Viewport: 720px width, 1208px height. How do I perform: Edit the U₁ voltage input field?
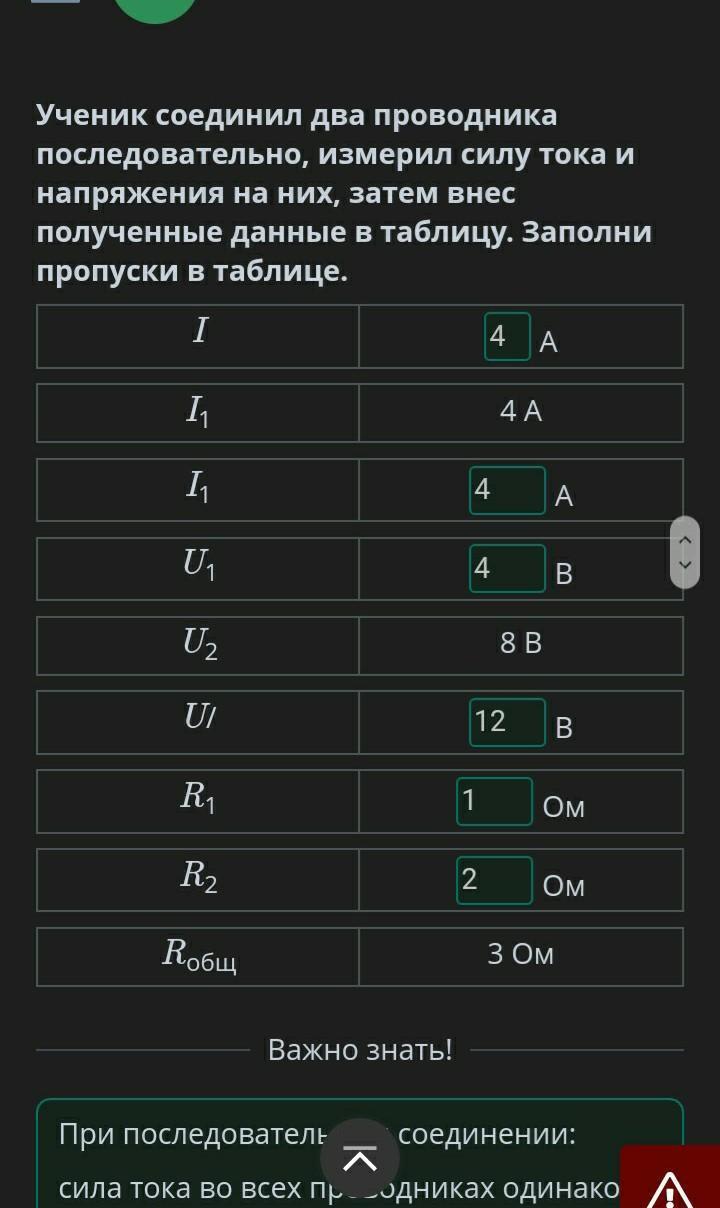(507, 568)
